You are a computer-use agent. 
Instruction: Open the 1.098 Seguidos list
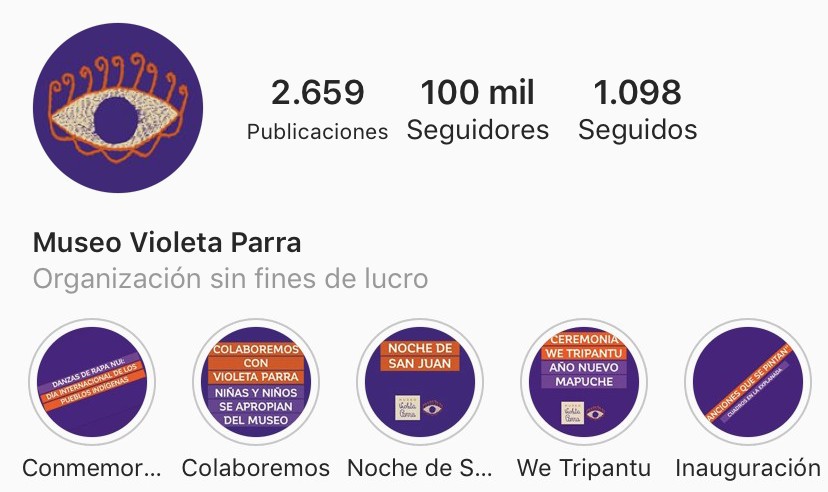(637, 110)
